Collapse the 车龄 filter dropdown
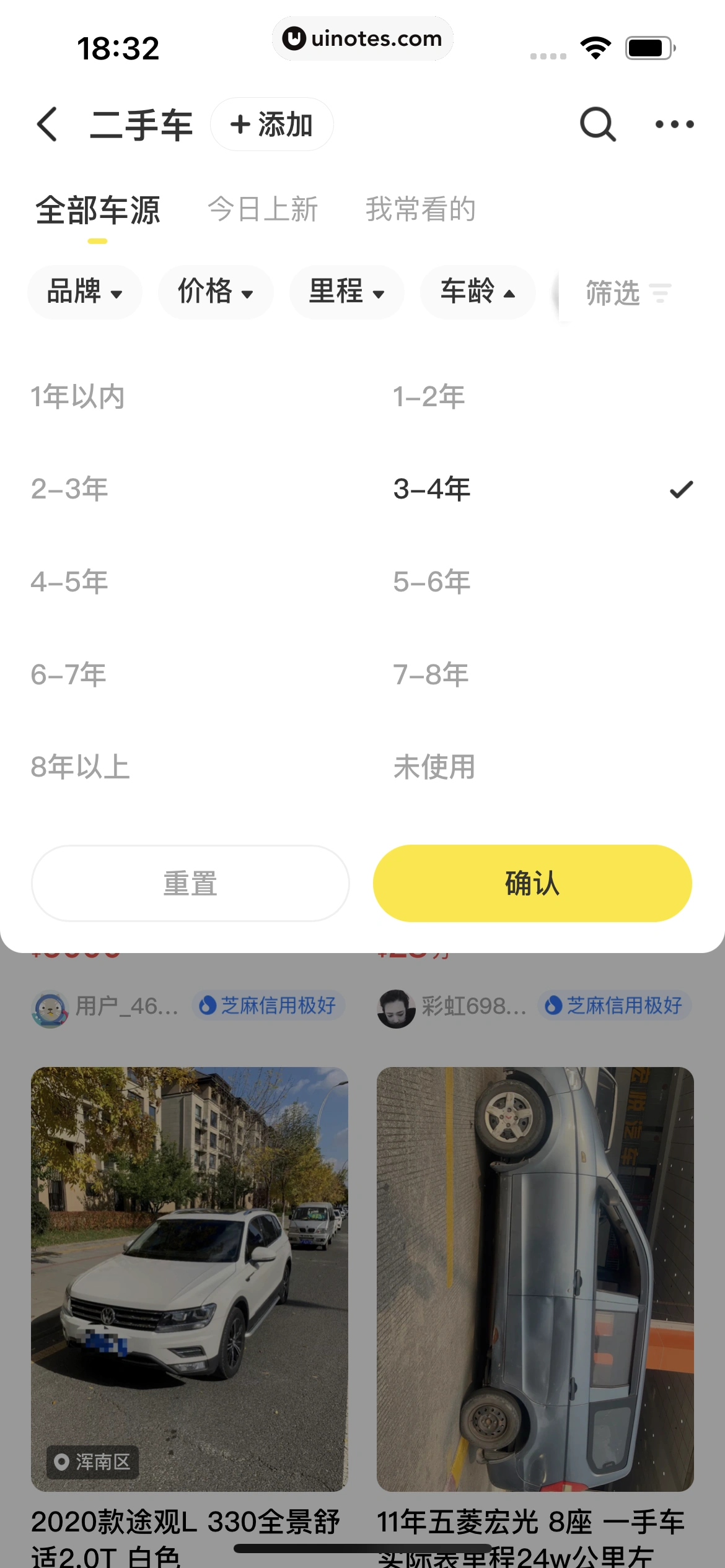 tap(478, 292)
